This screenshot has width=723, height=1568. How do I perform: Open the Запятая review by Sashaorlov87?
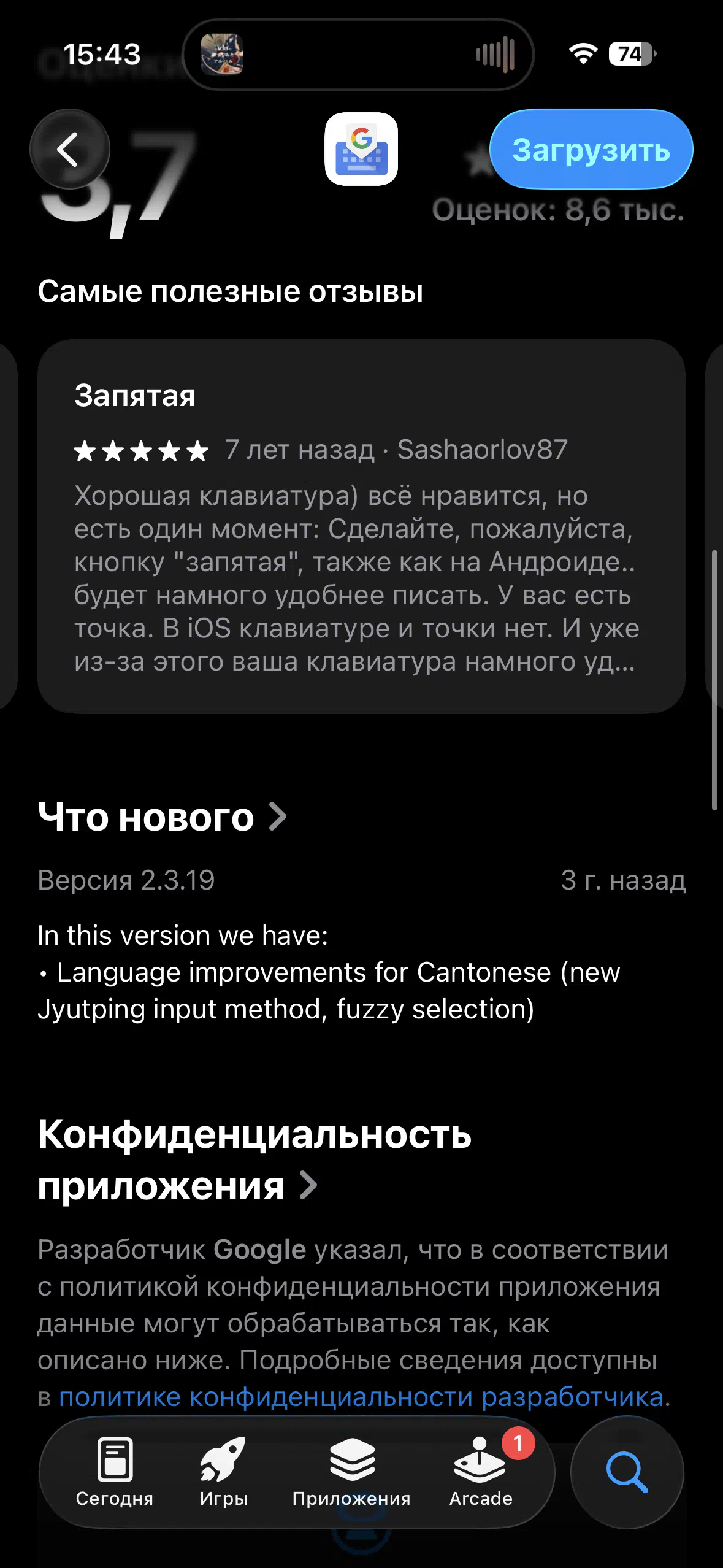point(361,526)
